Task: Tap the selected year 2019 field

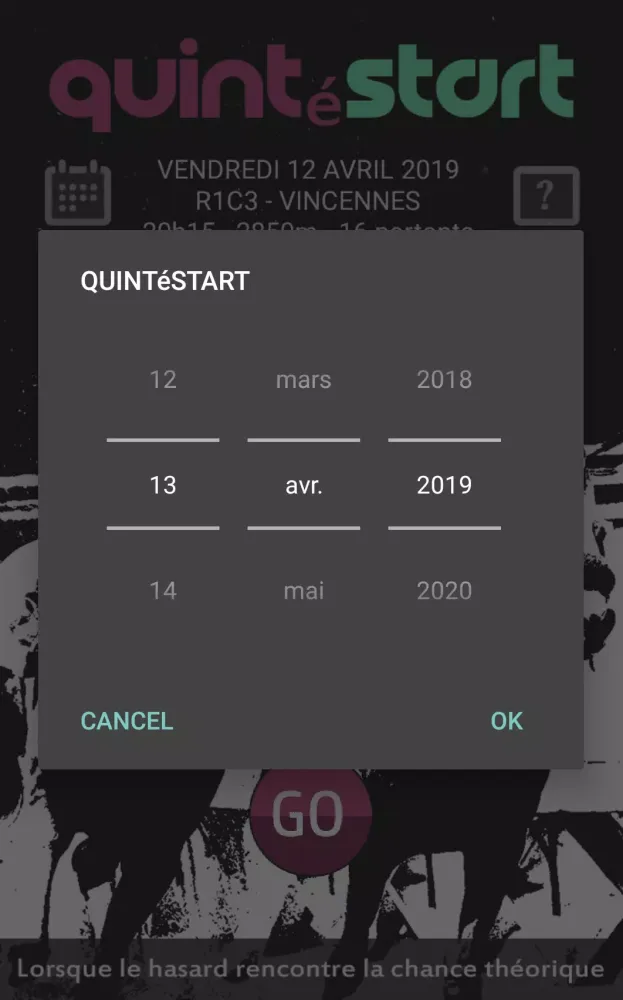Action: [444, 485]
